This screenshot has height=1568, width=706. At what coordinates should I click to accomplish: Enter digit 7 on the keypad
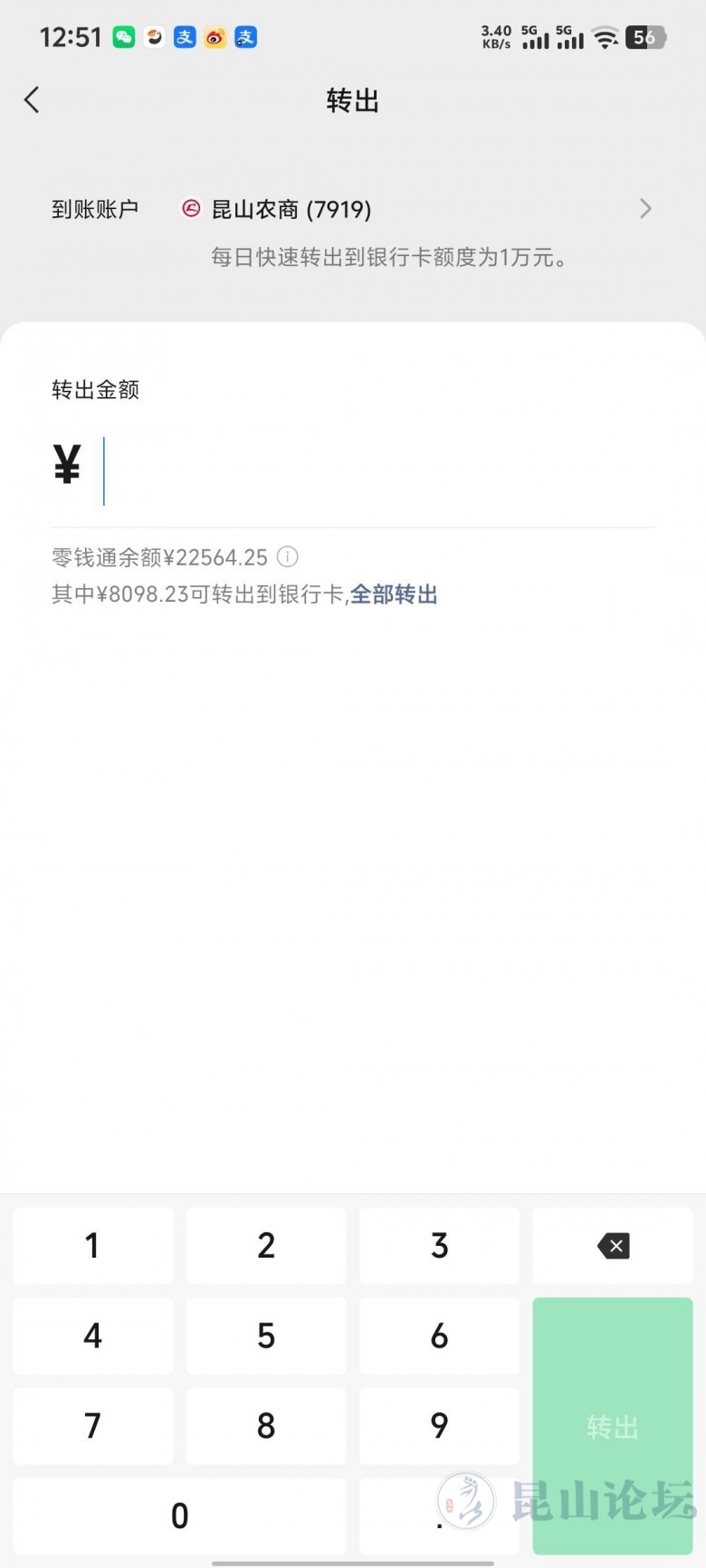pyautogui.click(x=92, y=1426)
